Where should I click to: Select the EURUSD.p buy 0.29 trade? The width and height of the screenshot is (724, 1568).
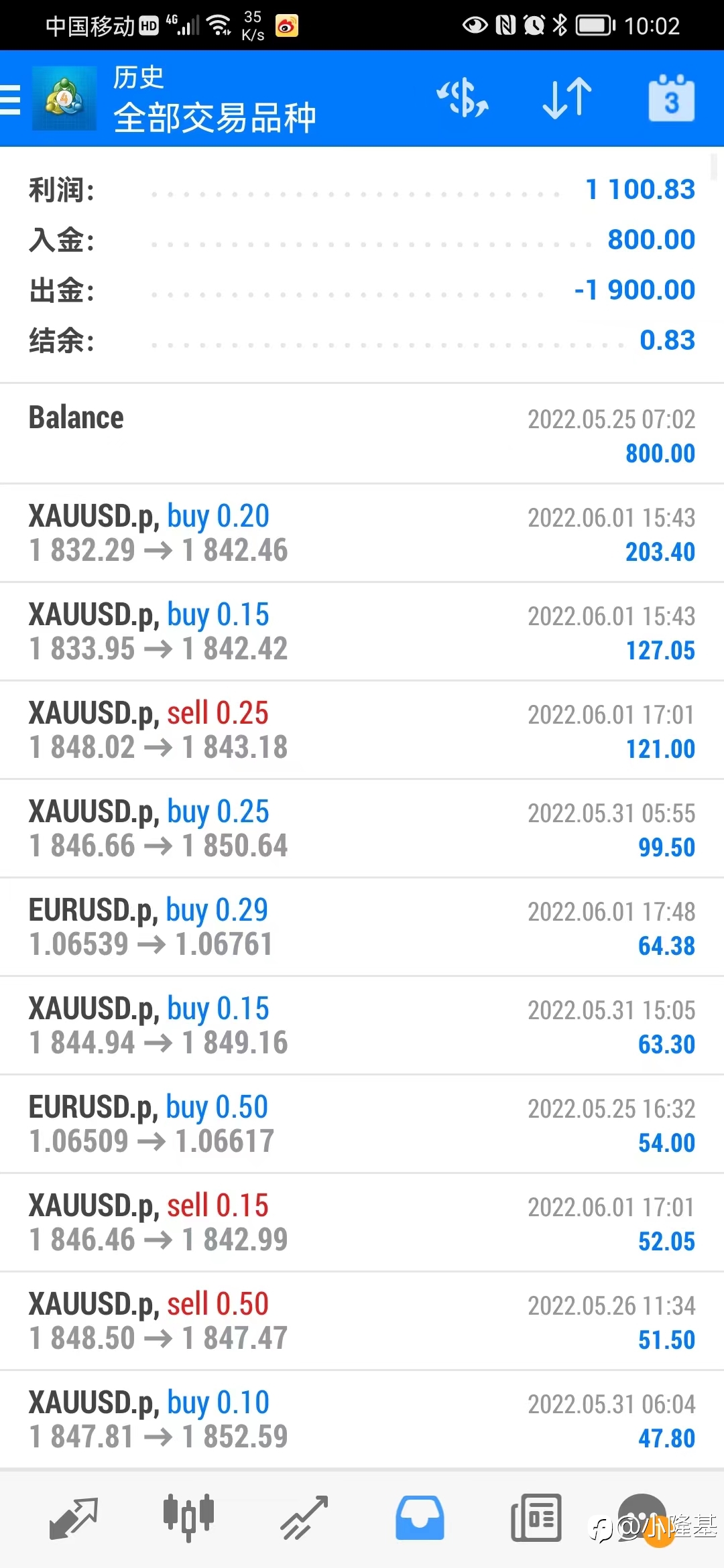tap(362, 927)
